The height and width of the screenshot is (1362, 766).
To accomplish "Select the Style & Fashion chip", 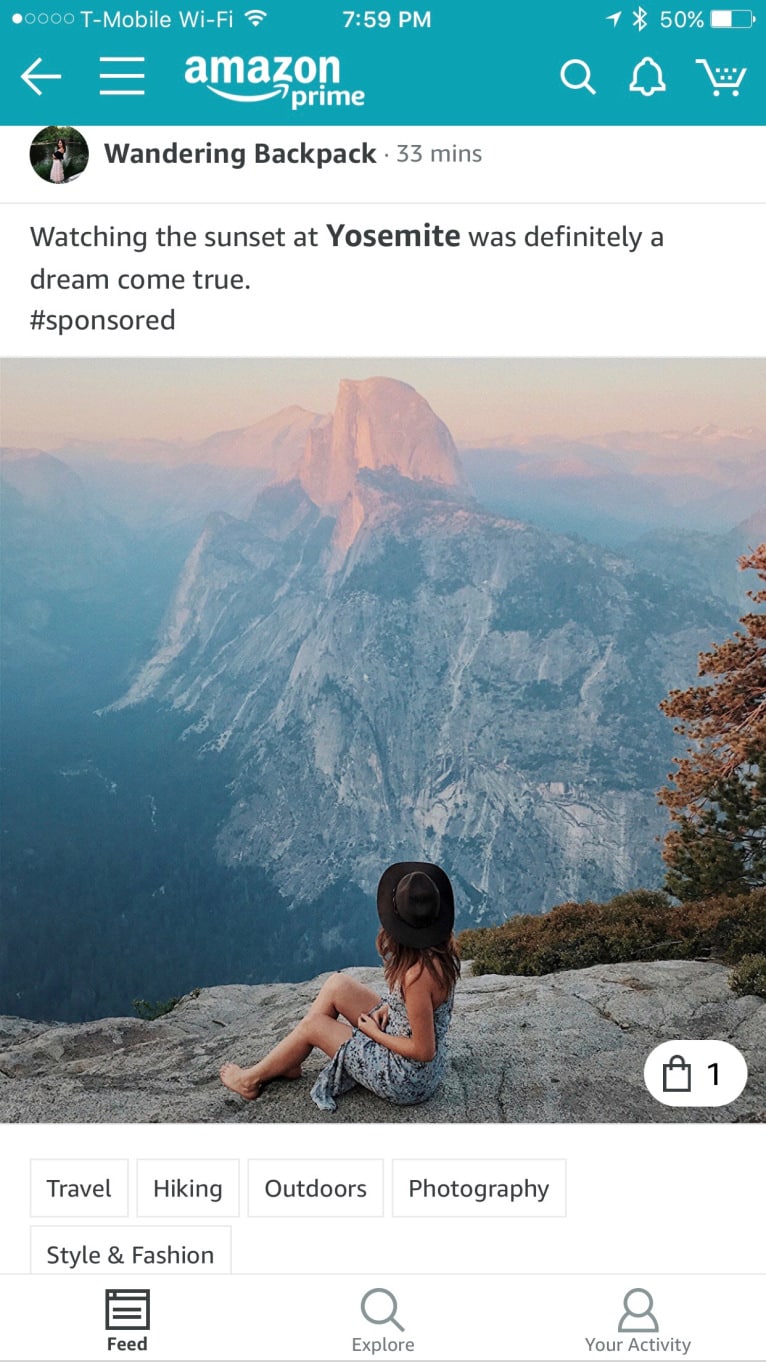I will coord(130,1253).
